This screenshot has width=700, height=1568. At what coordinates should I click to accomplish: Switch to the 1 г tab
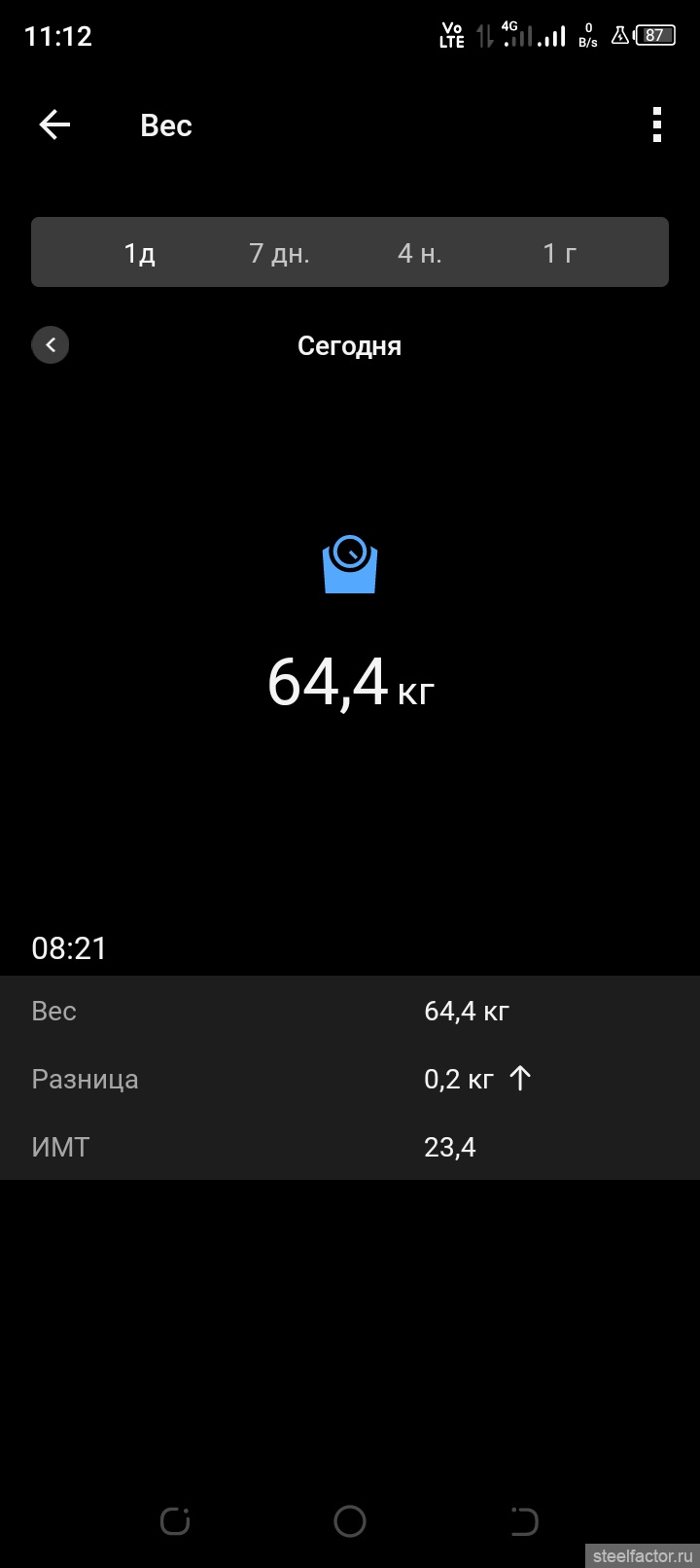(x=559, y=253)
